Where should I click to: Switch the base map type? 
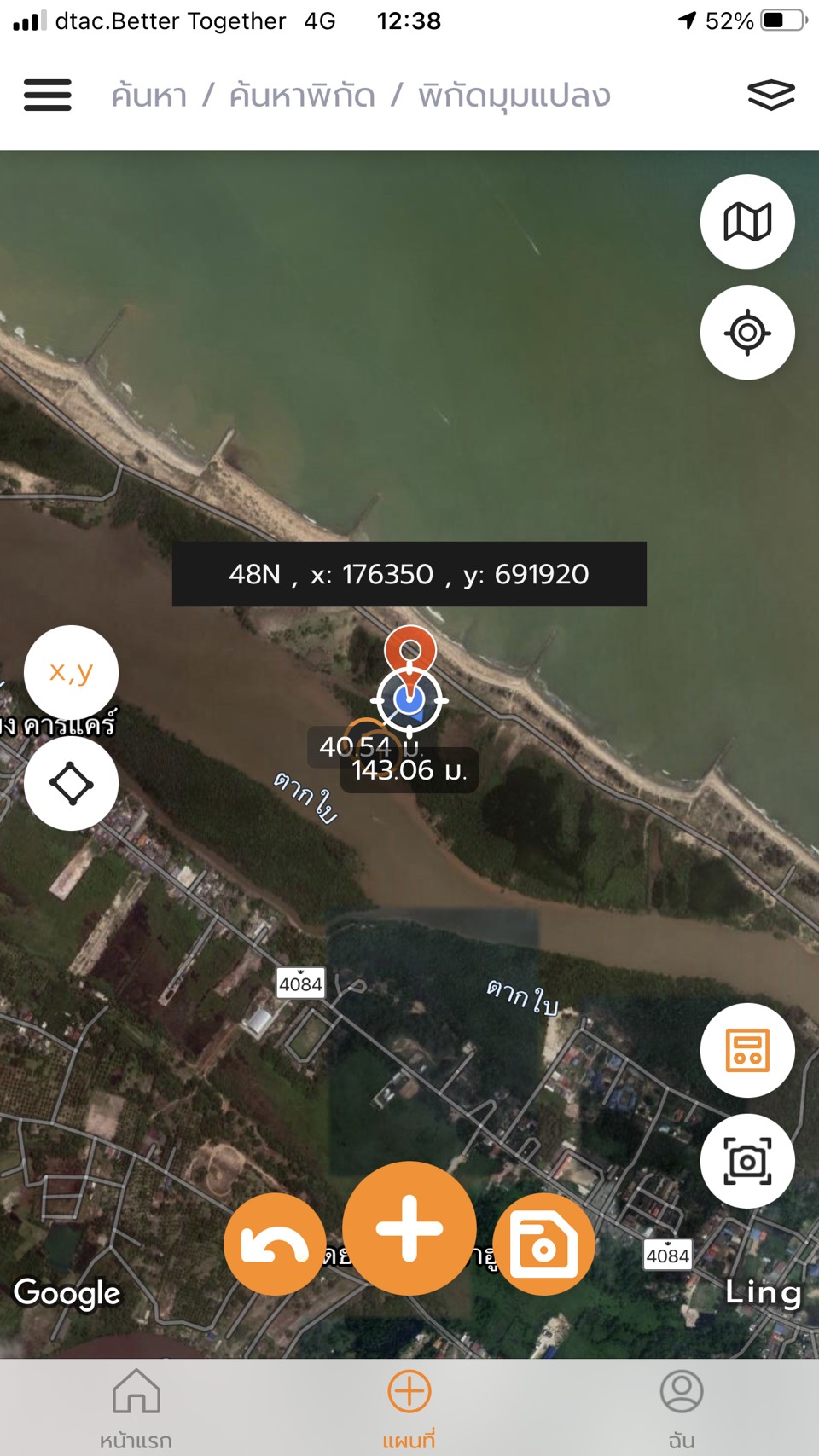[x=747, y=222]
